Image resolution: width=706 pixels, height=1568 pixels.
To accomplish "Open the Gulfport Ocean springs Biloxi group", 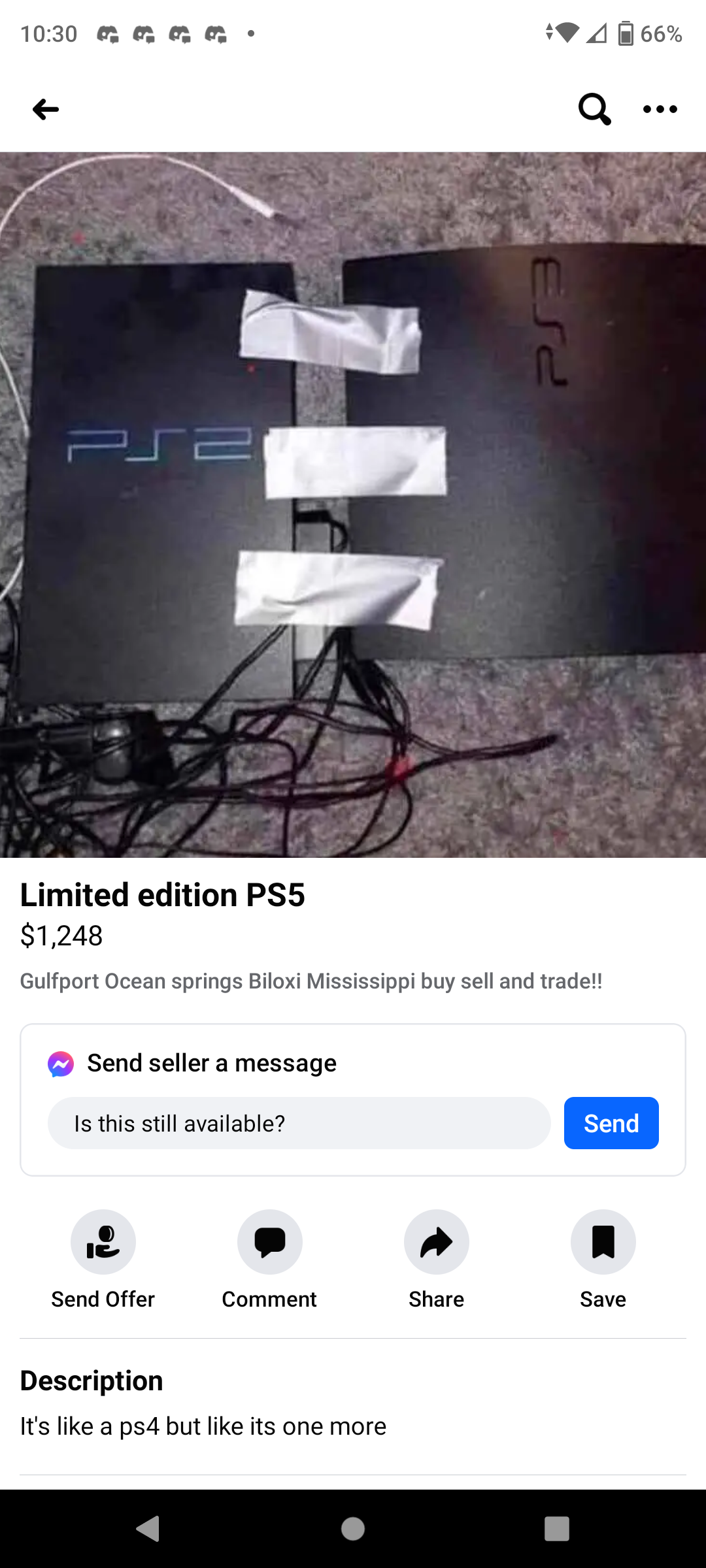I will click(x=311, y=981).
